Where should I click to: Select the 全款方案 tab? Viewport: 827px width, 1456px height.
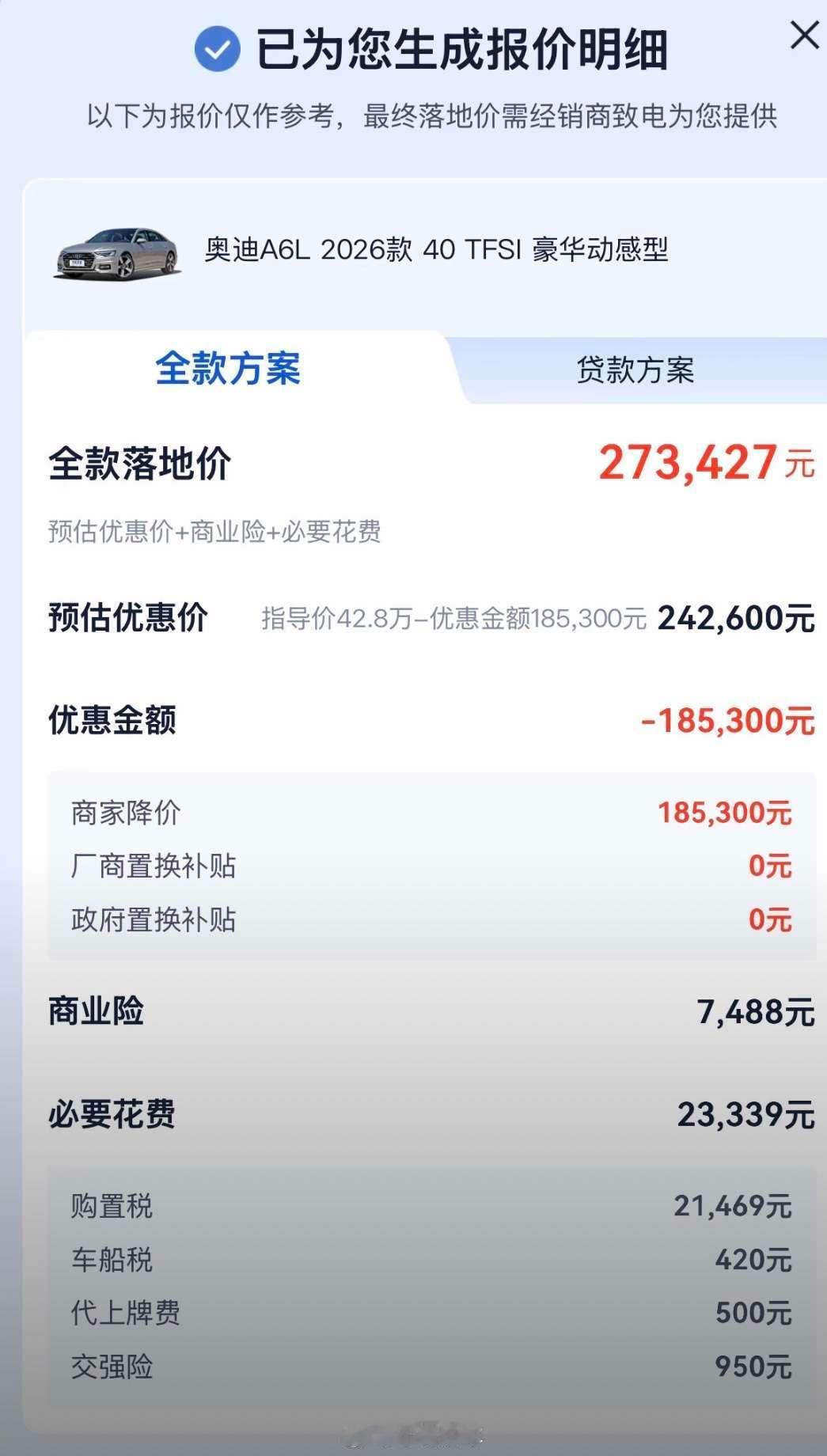230,368
